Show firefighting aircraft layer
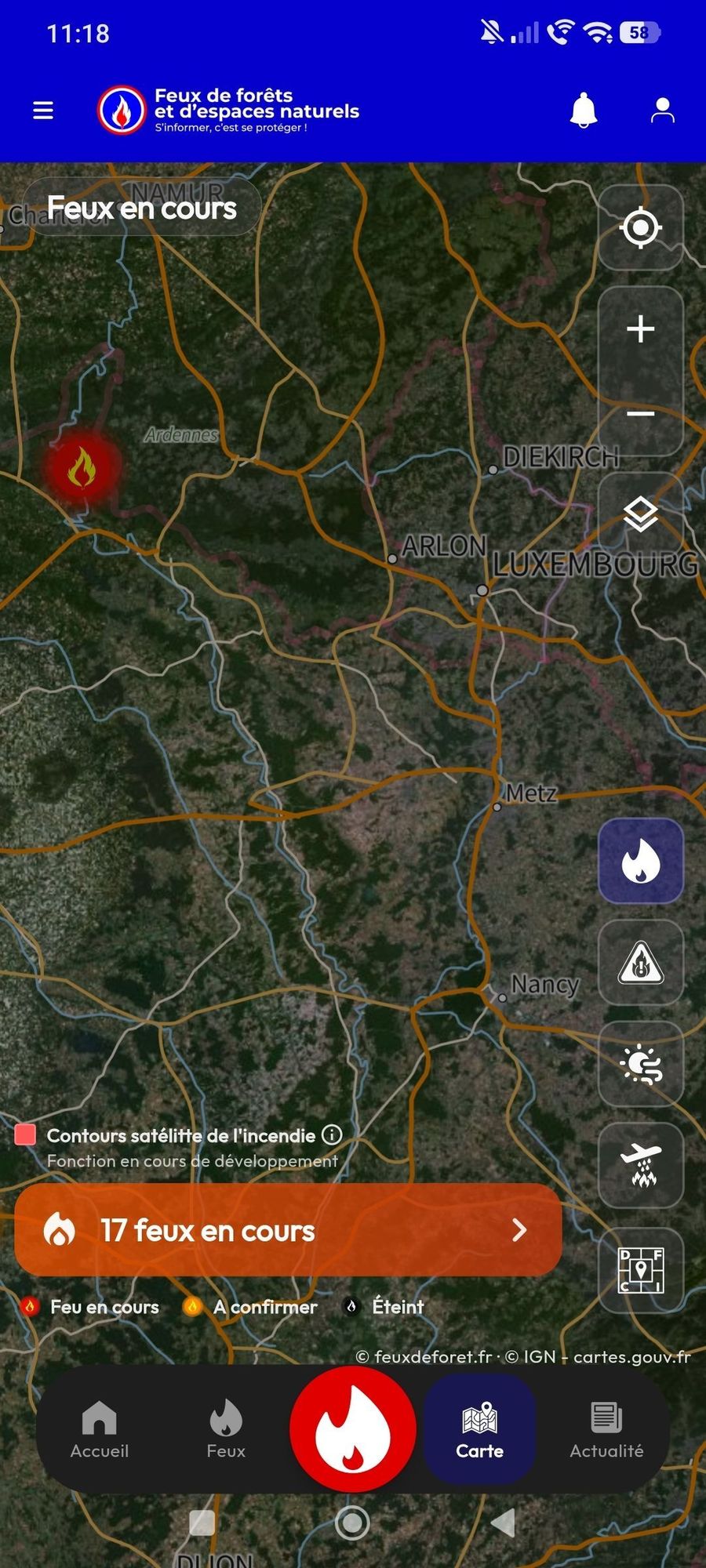Screen dimensions: 706x1568 641,1165
